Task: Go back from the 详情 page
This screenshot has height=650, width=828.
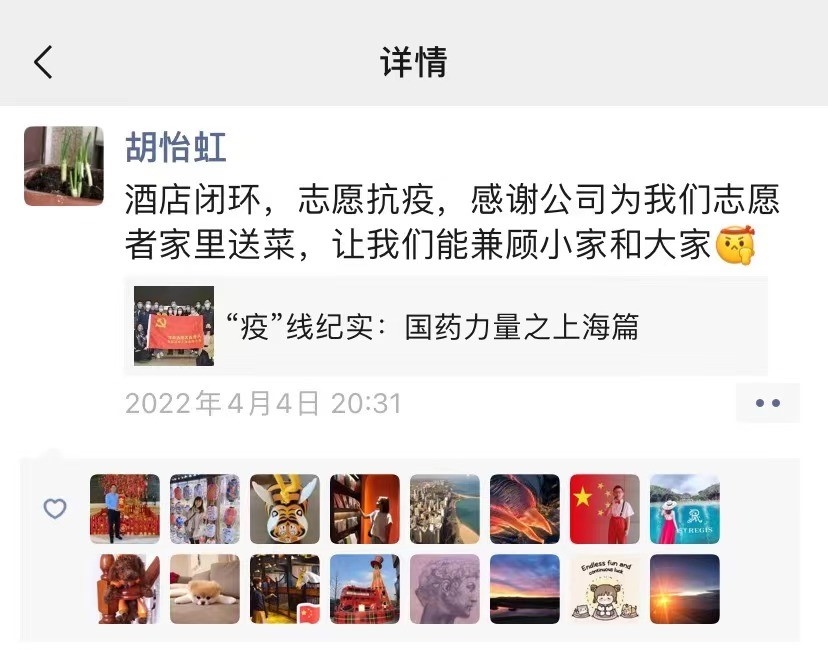Action: coord(42,62)
